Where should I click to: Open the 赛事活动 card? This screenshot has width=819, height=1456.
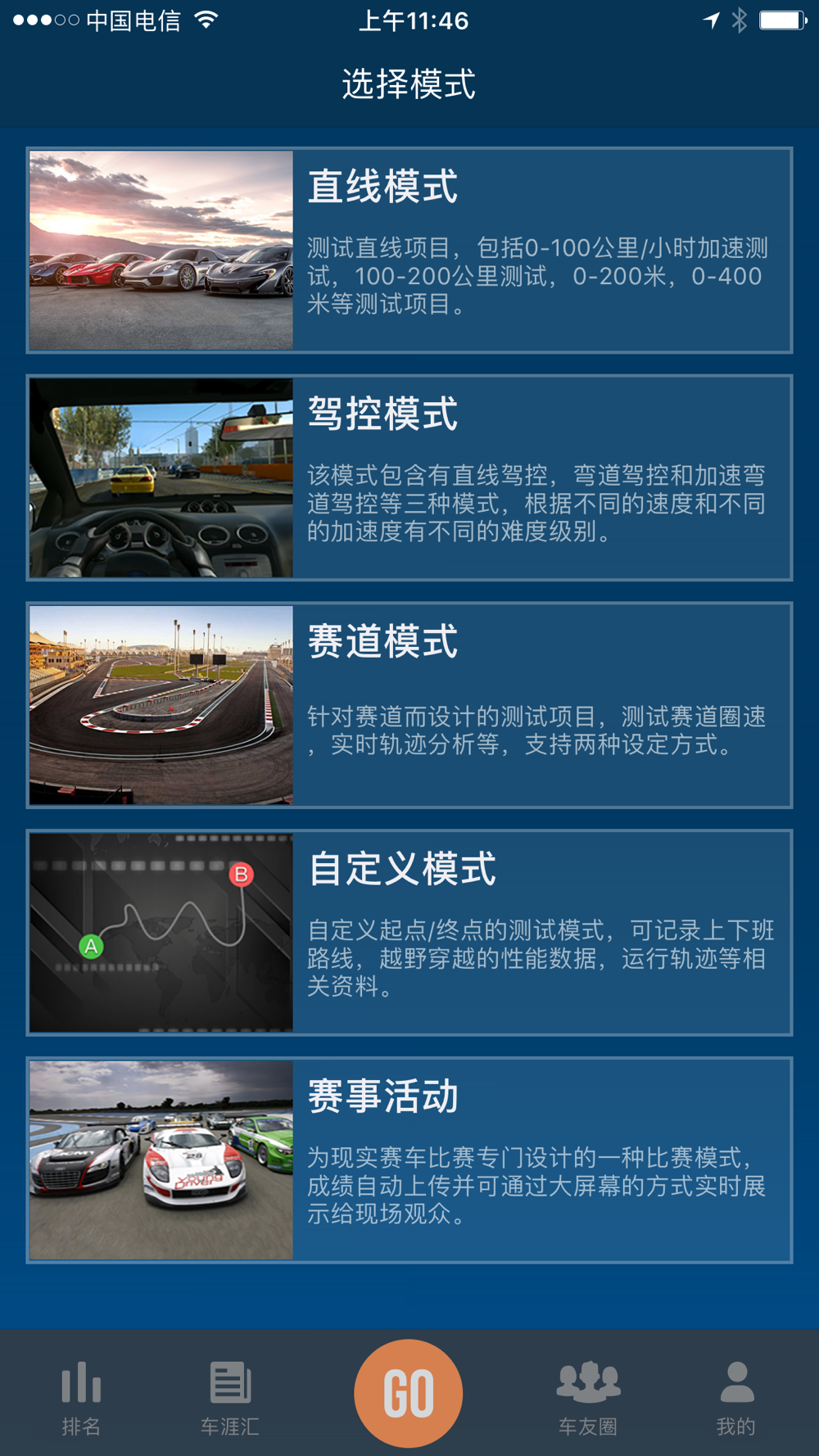[x=409, y=1160]
